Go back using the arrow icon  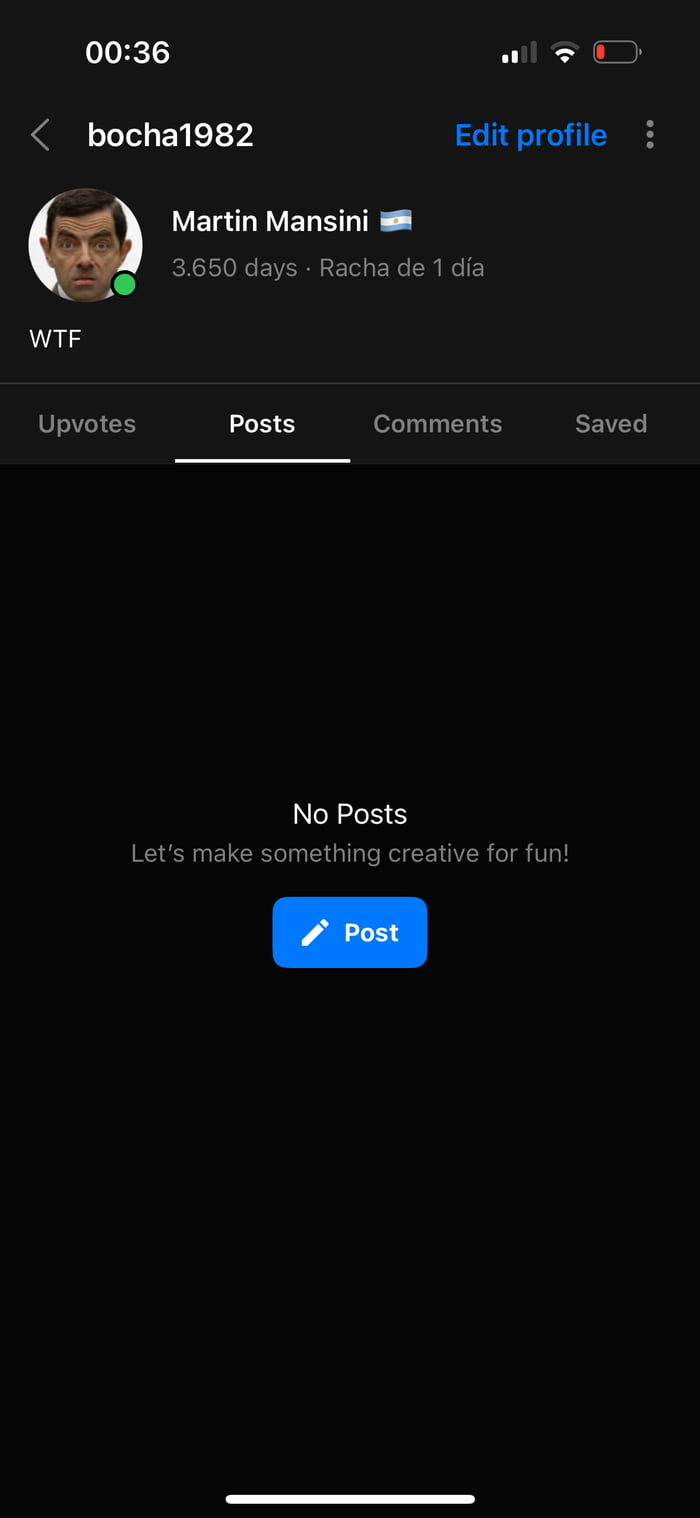pos(40,135)
